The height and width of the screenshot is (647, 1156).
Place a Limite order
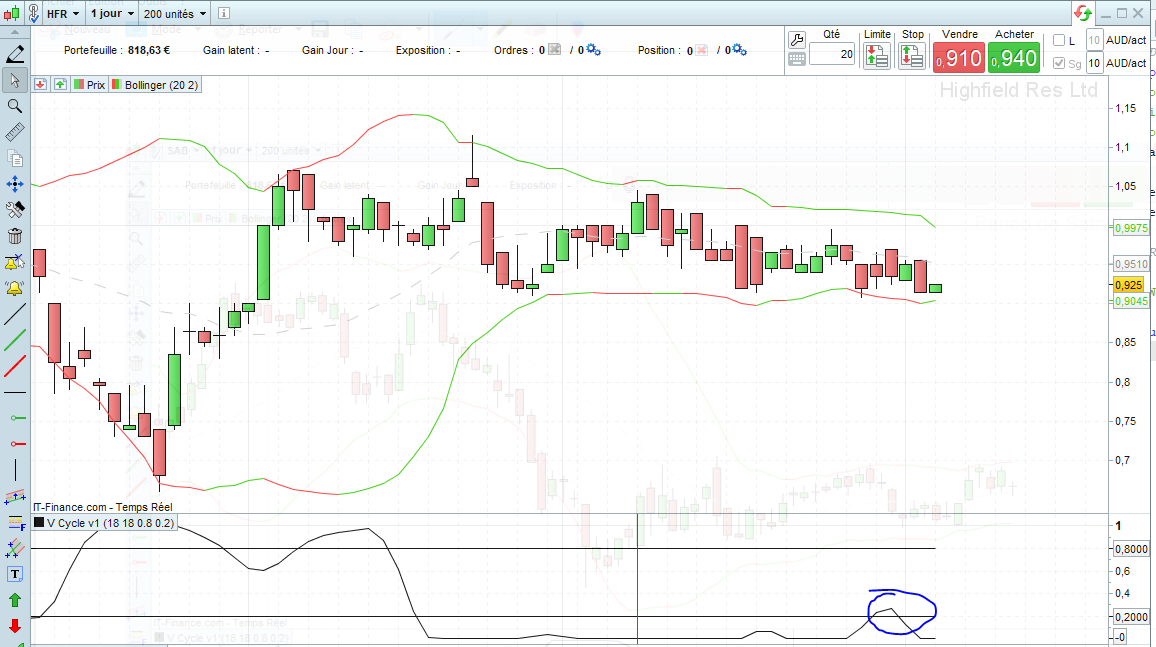[x=876, y=56]
